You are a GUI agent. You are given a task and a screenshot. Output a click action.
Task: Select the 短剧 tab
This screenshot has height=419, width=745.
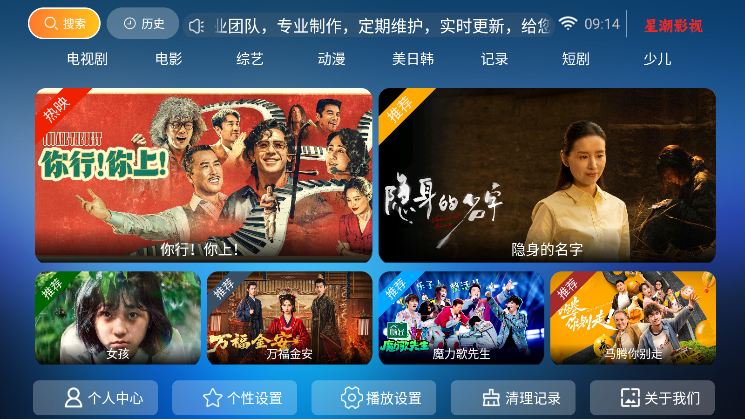pyautogui.click(x=576, y=59)
